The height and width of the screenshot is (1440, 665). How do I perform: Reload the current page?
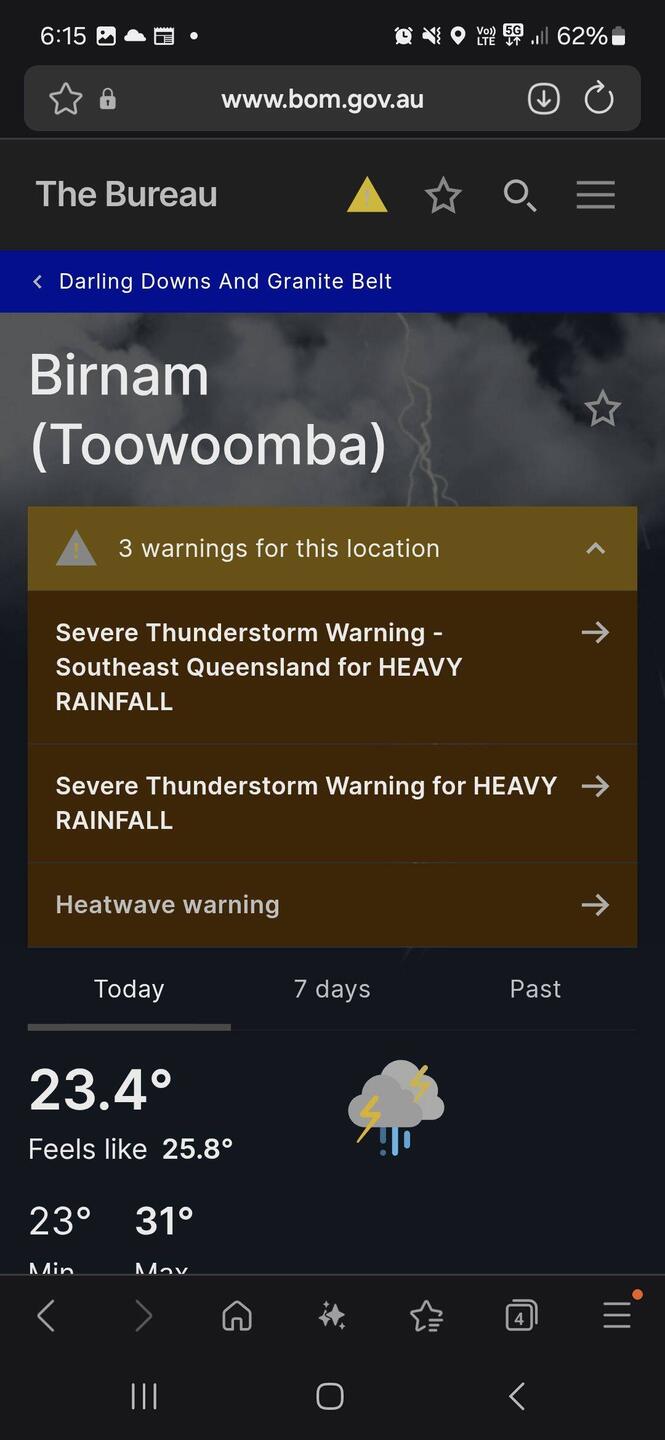pos(599,99)
